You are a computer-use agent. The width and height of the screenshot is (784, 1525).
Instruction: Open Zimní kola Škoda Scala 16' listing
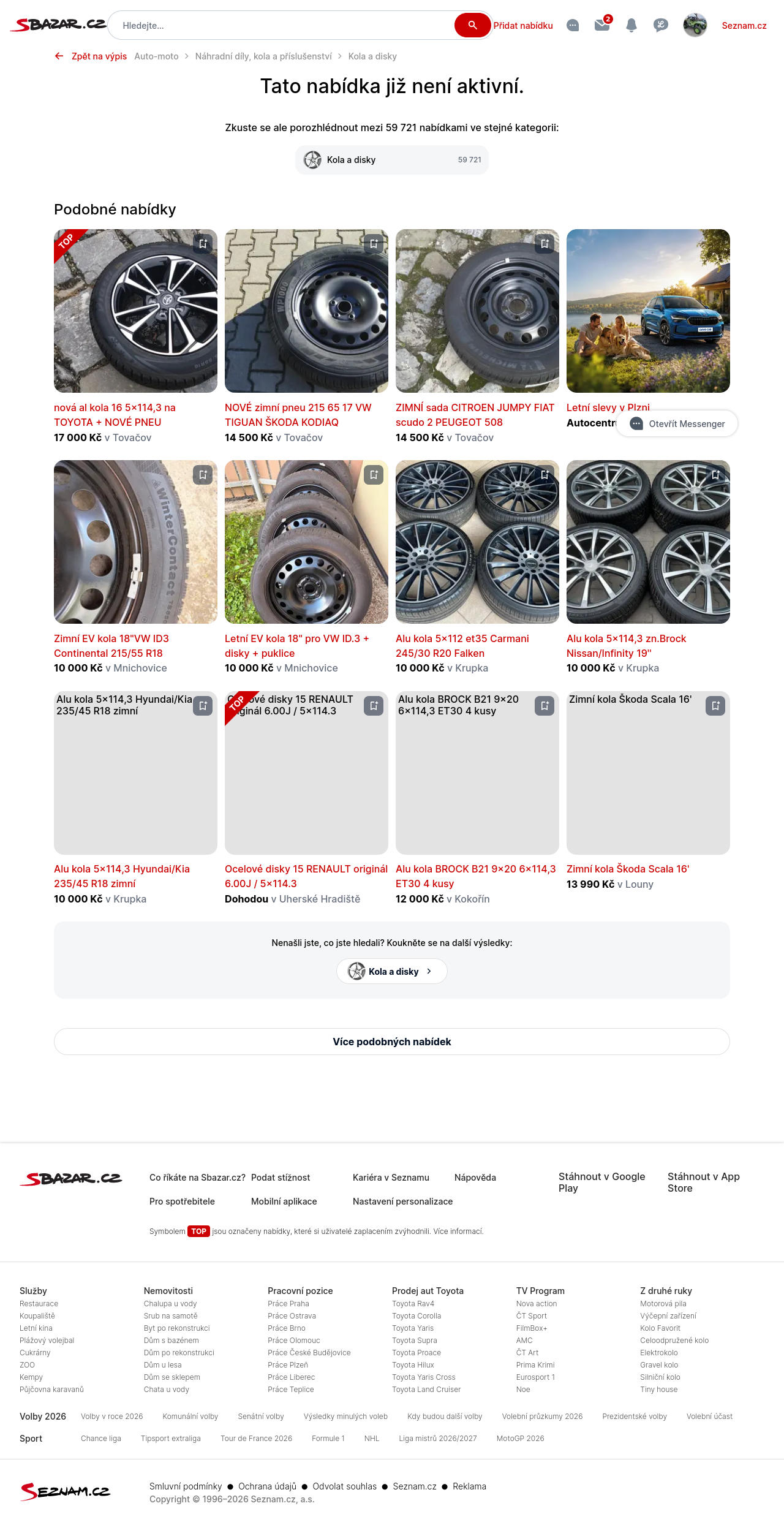[x=628, y=869]
